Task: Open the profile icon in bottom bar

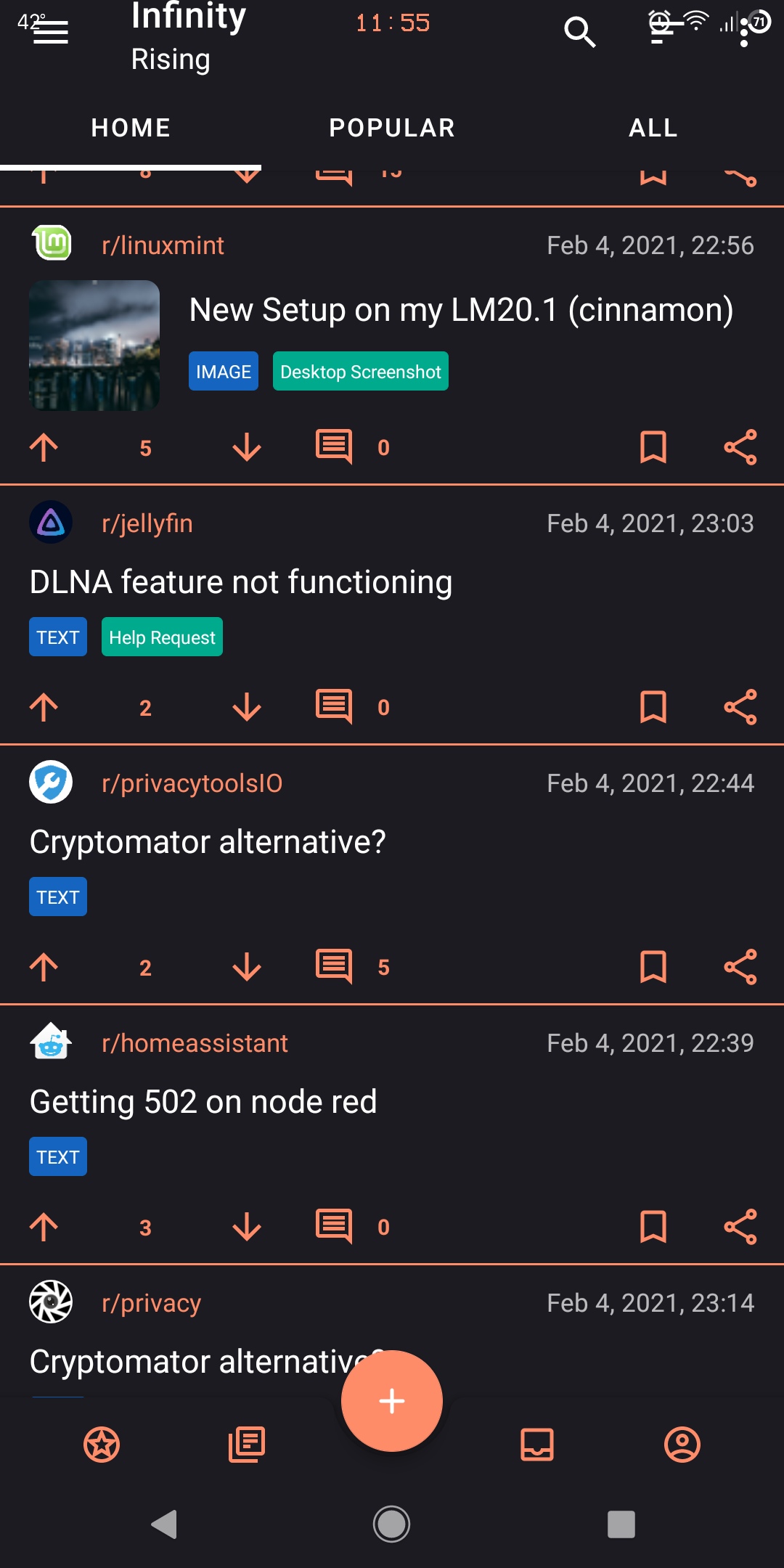Action: pyautogui.click(x=682, y=1445)
